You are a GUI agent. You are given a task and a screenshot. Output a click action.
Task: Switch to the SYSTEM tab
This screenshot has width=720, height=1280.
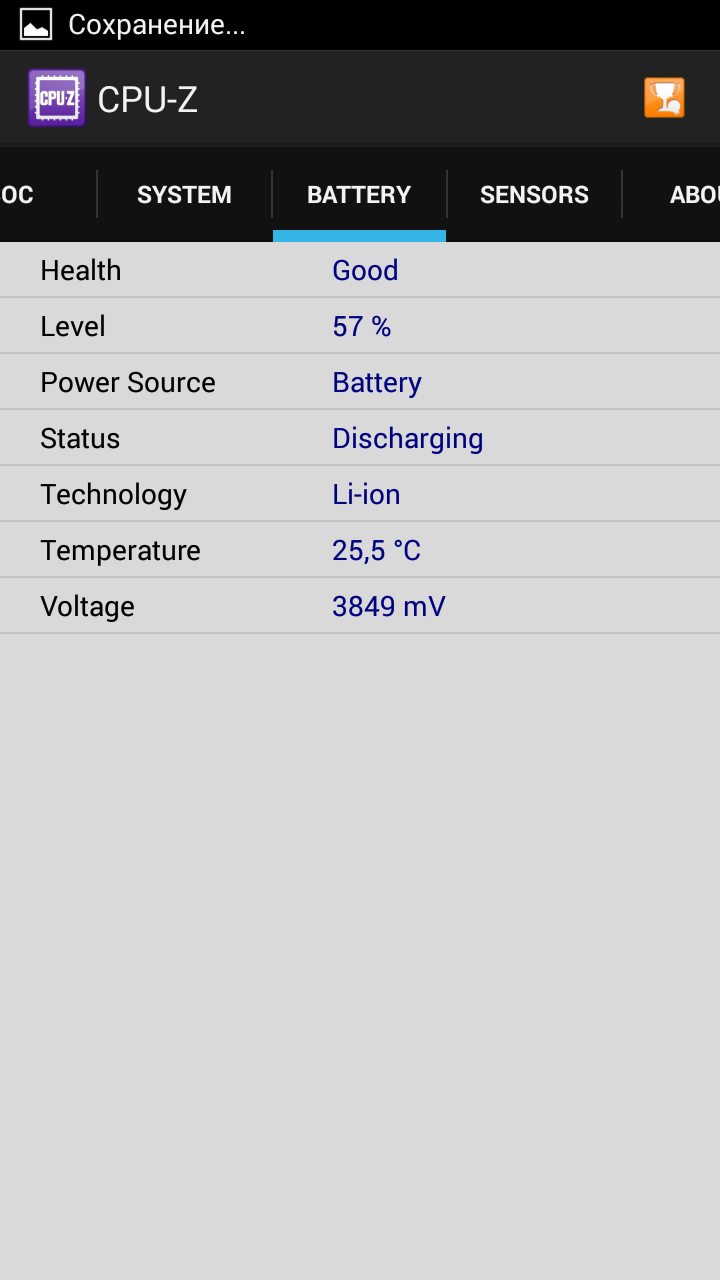184,194
